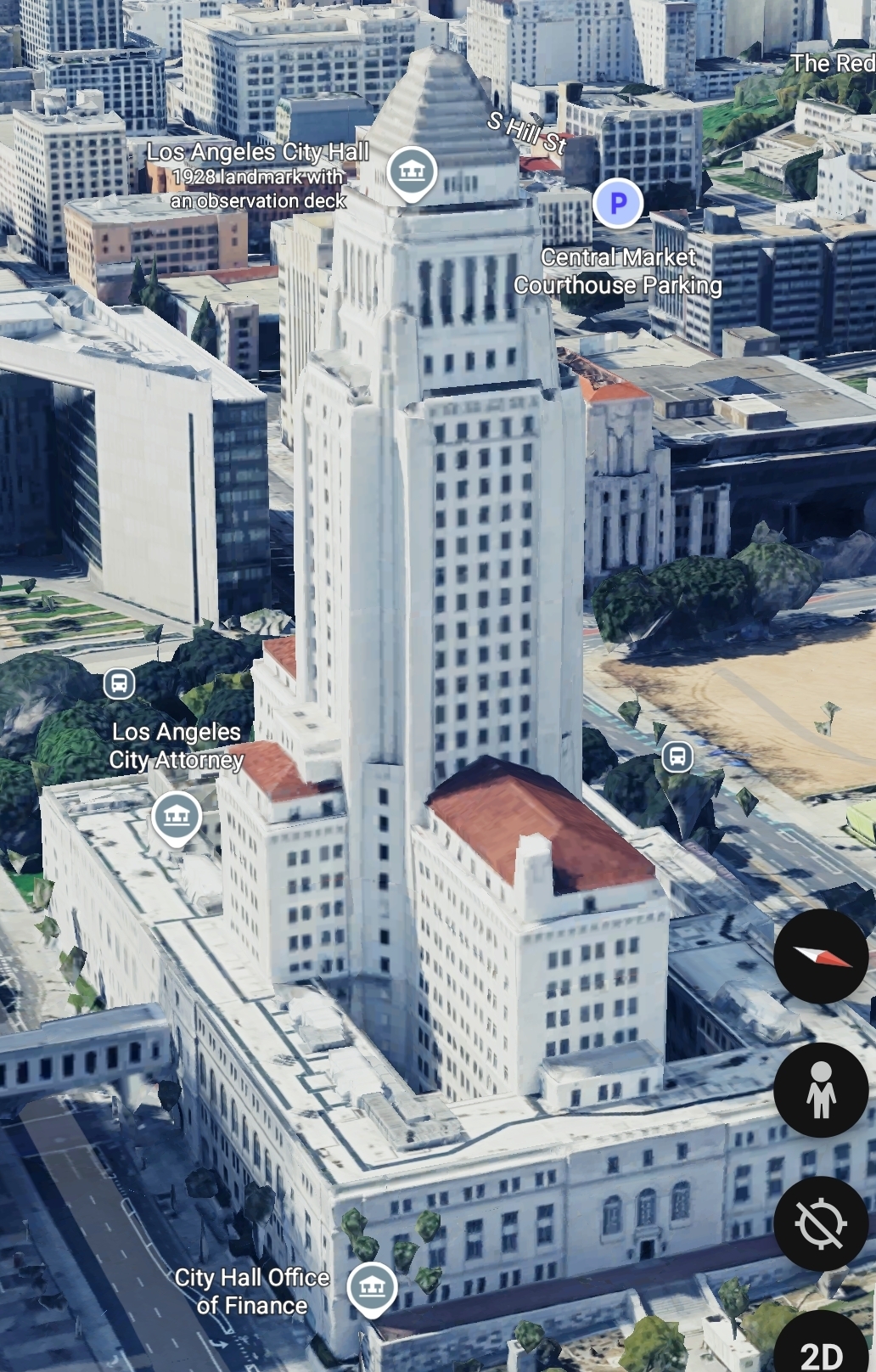876x1372 pixels.
Task: Tap the bus stop icon near the dirt lot
Action: [677, 756]
